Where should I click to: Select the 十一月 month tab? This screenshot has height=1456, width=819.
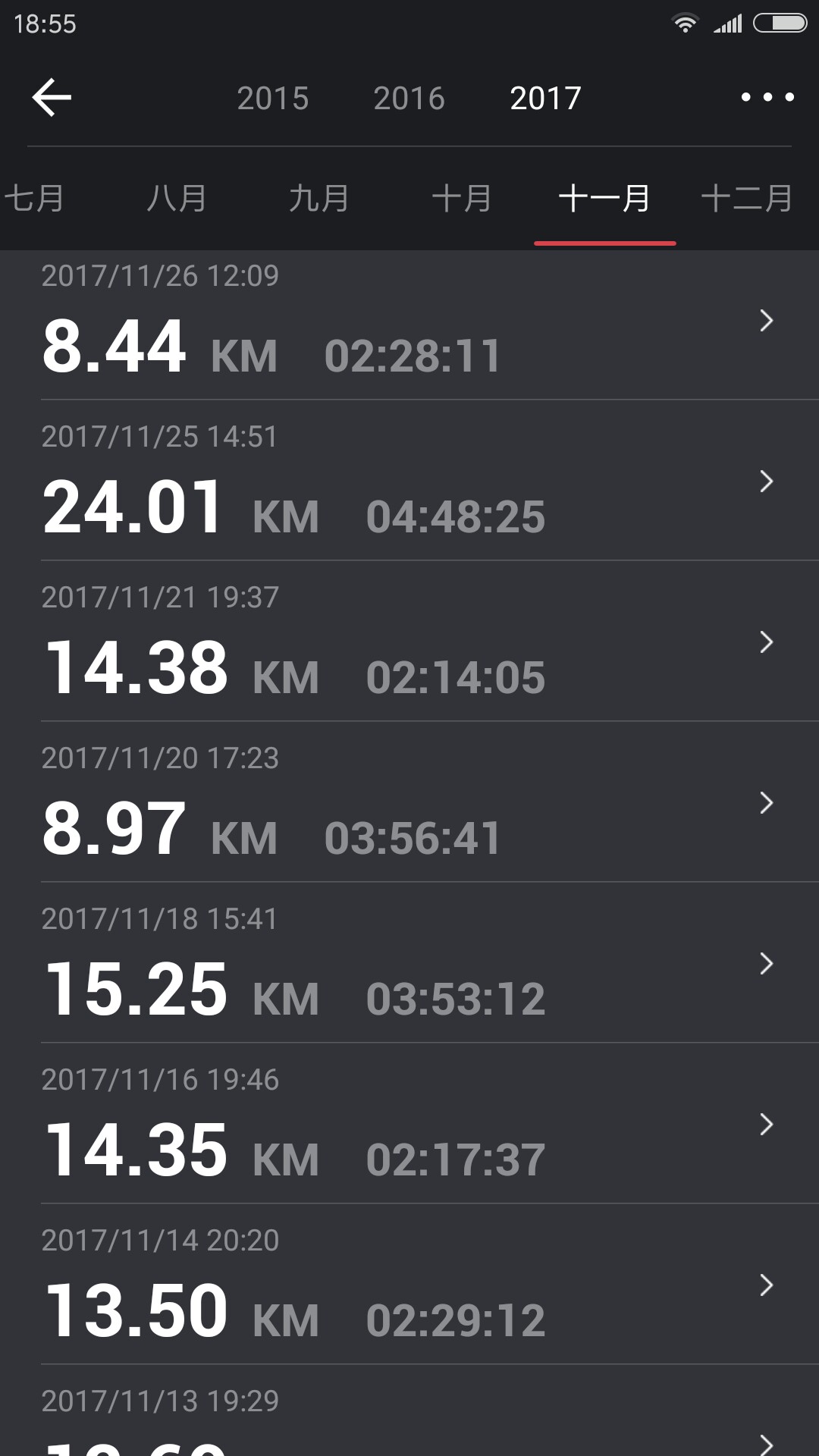[604, 199]
